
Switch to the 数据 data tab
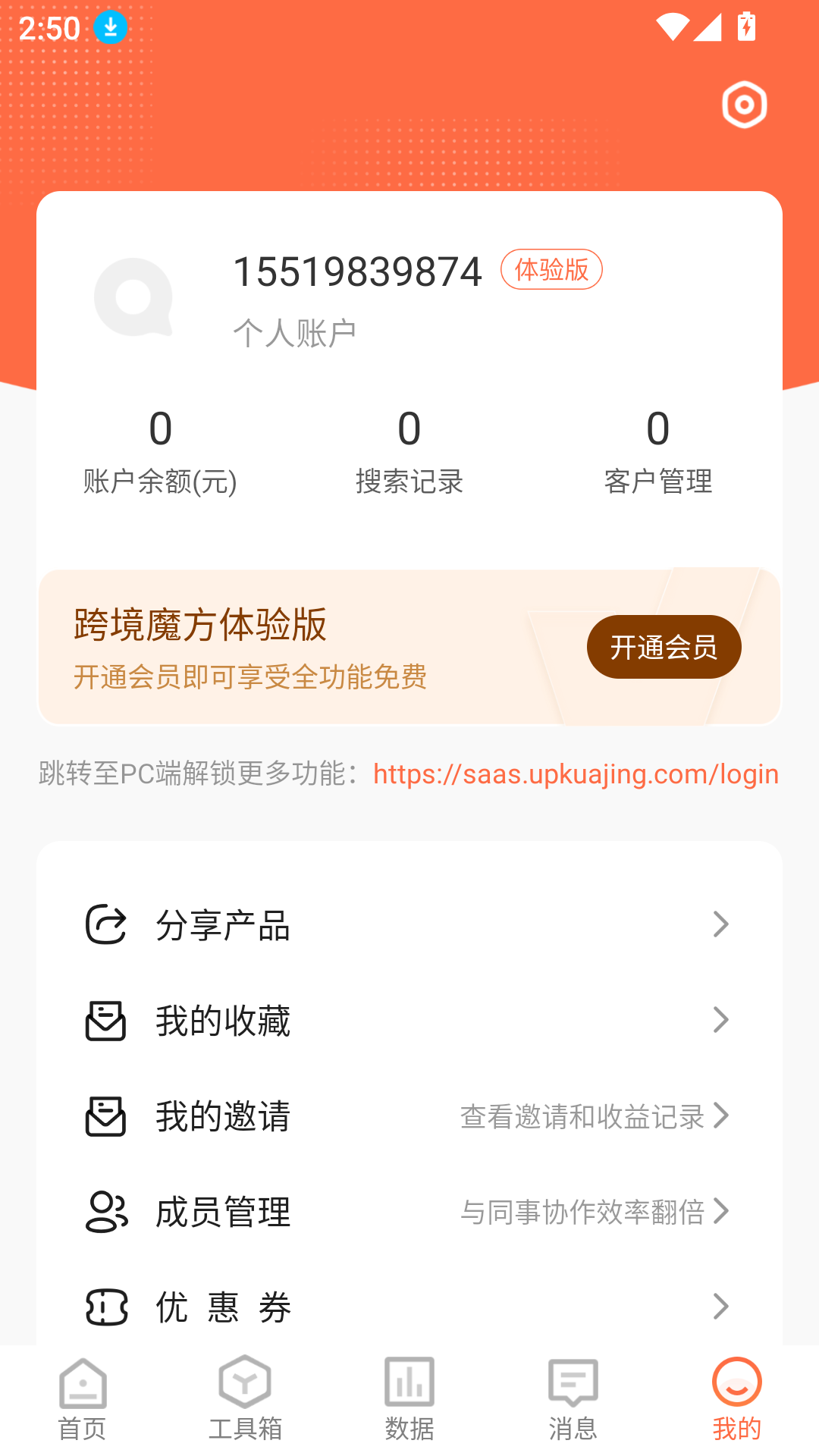point(409,1400)
